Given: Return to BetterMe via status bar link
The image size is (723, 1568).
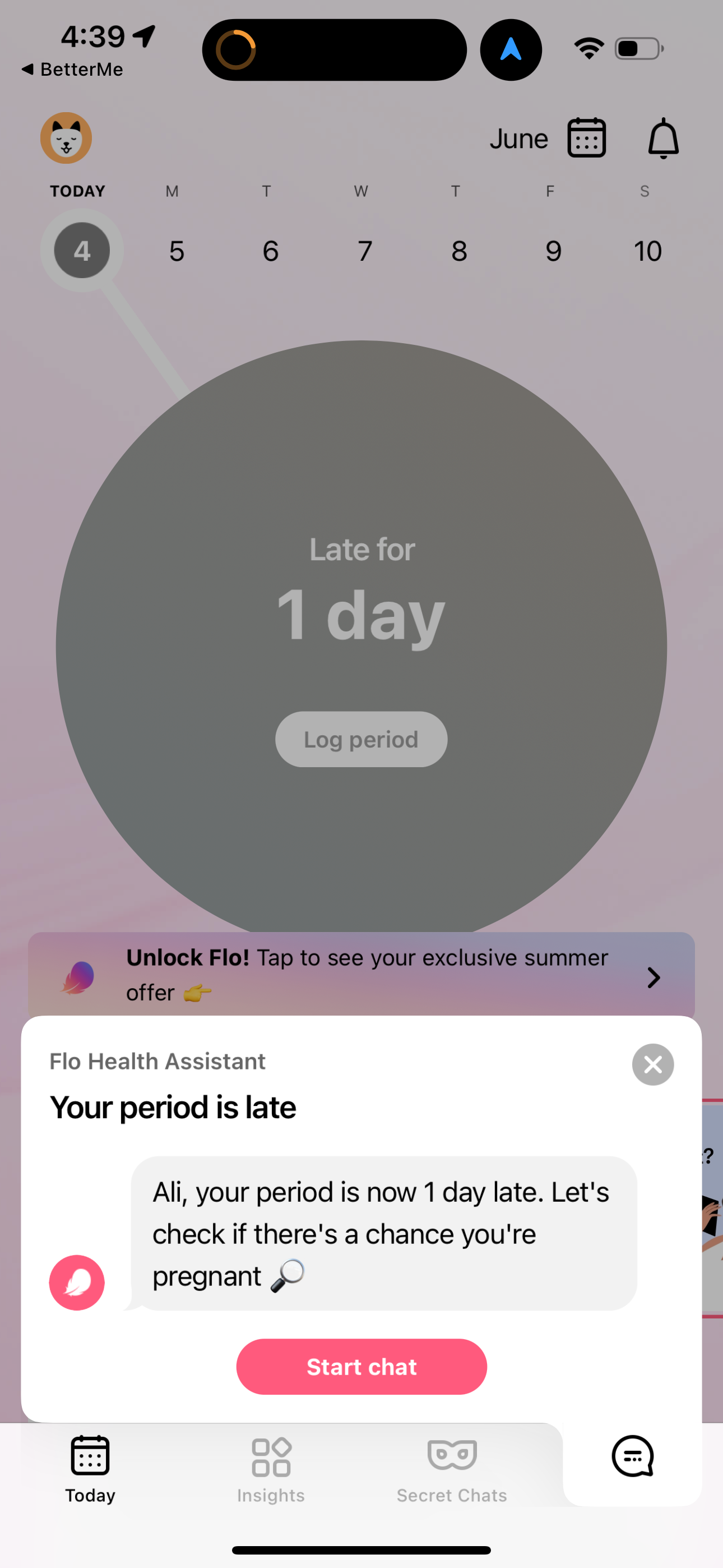Looking at the screenshot, I should tap(73, 69).
